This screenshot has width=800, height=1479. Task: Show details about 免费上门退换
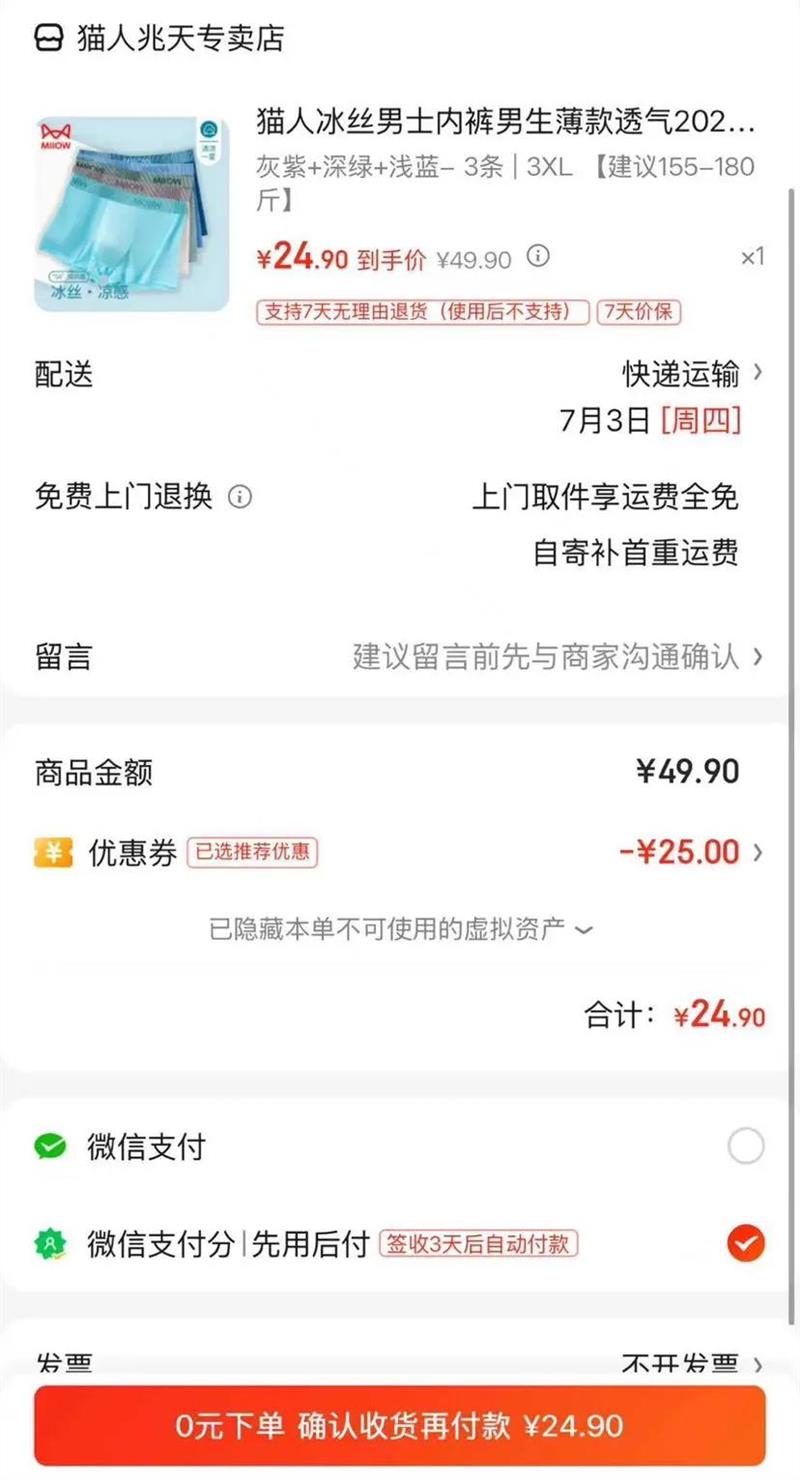240,496
